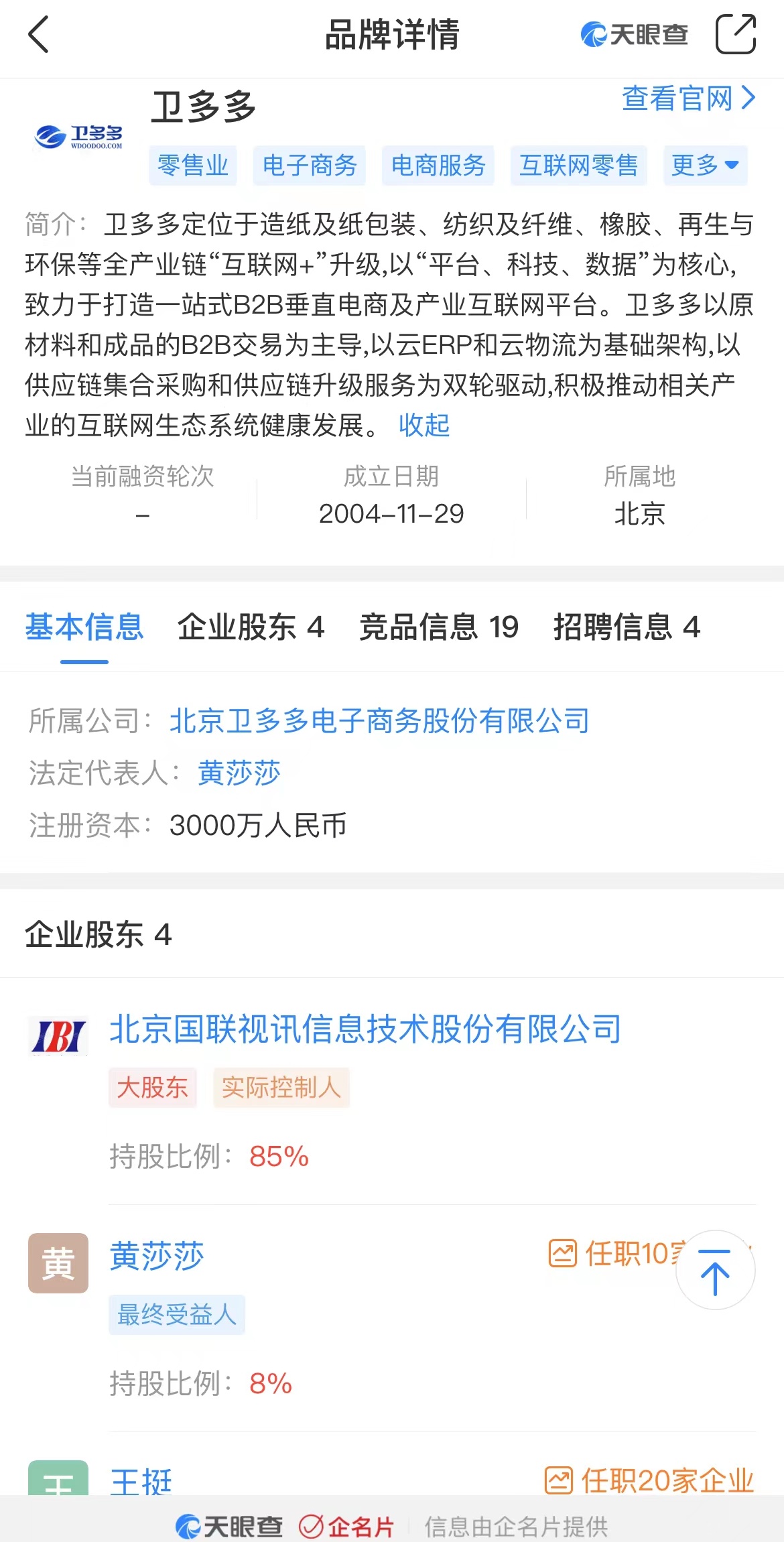The height and width of the screenshot is (1542, 784).
Task: Share this brand page
Action: 735,35
